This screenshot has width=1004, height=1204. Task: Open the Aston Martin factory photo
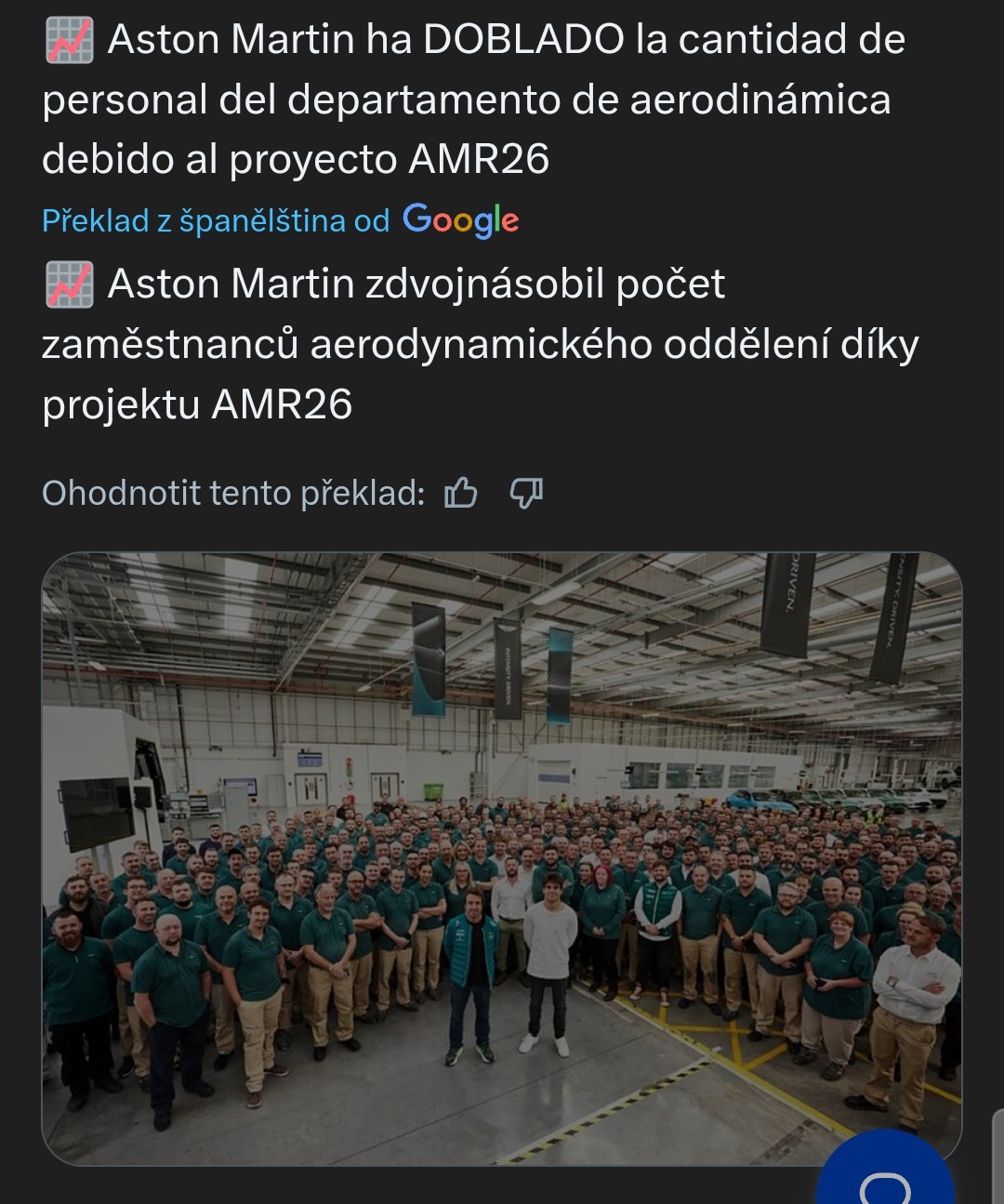pos(502,855)
